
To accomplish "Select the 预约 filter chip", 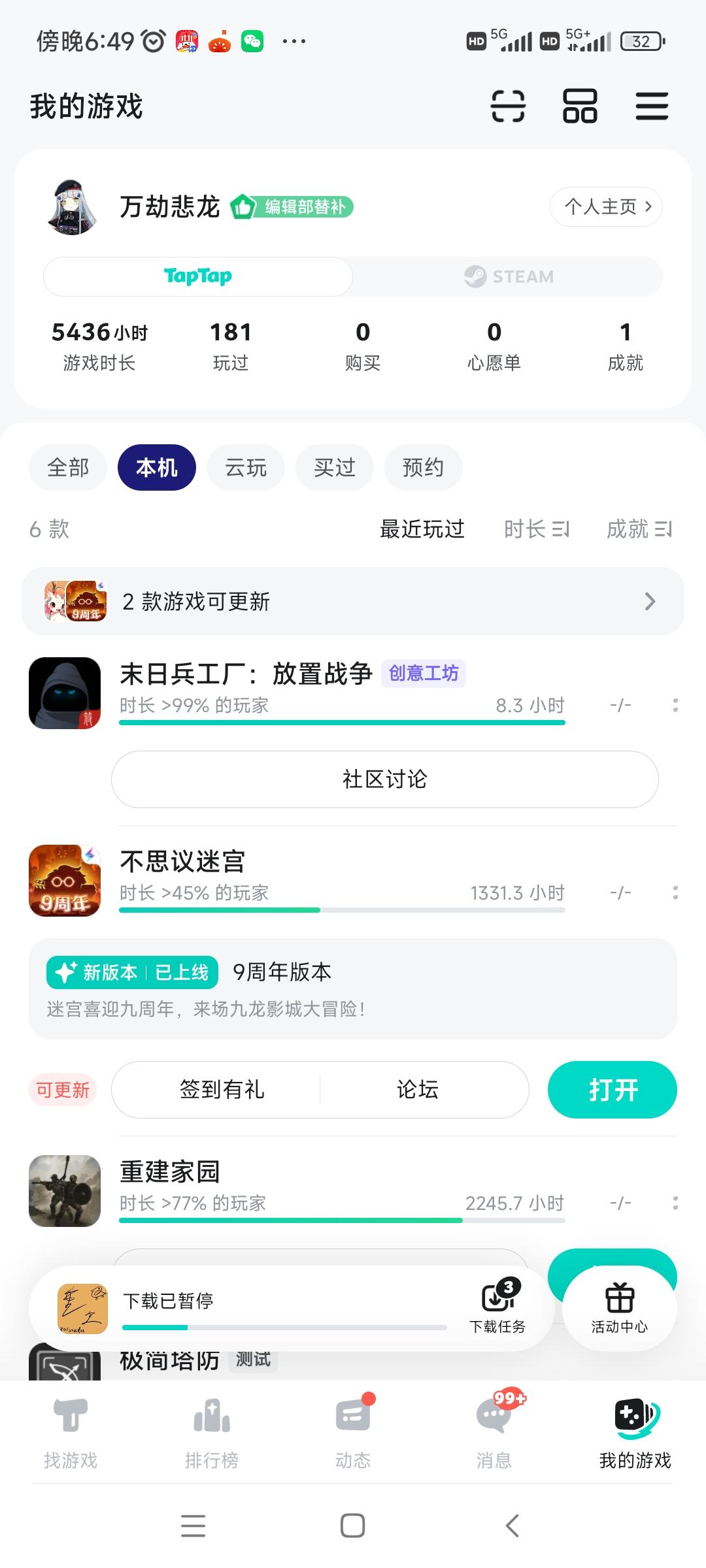I will (424, 468).
